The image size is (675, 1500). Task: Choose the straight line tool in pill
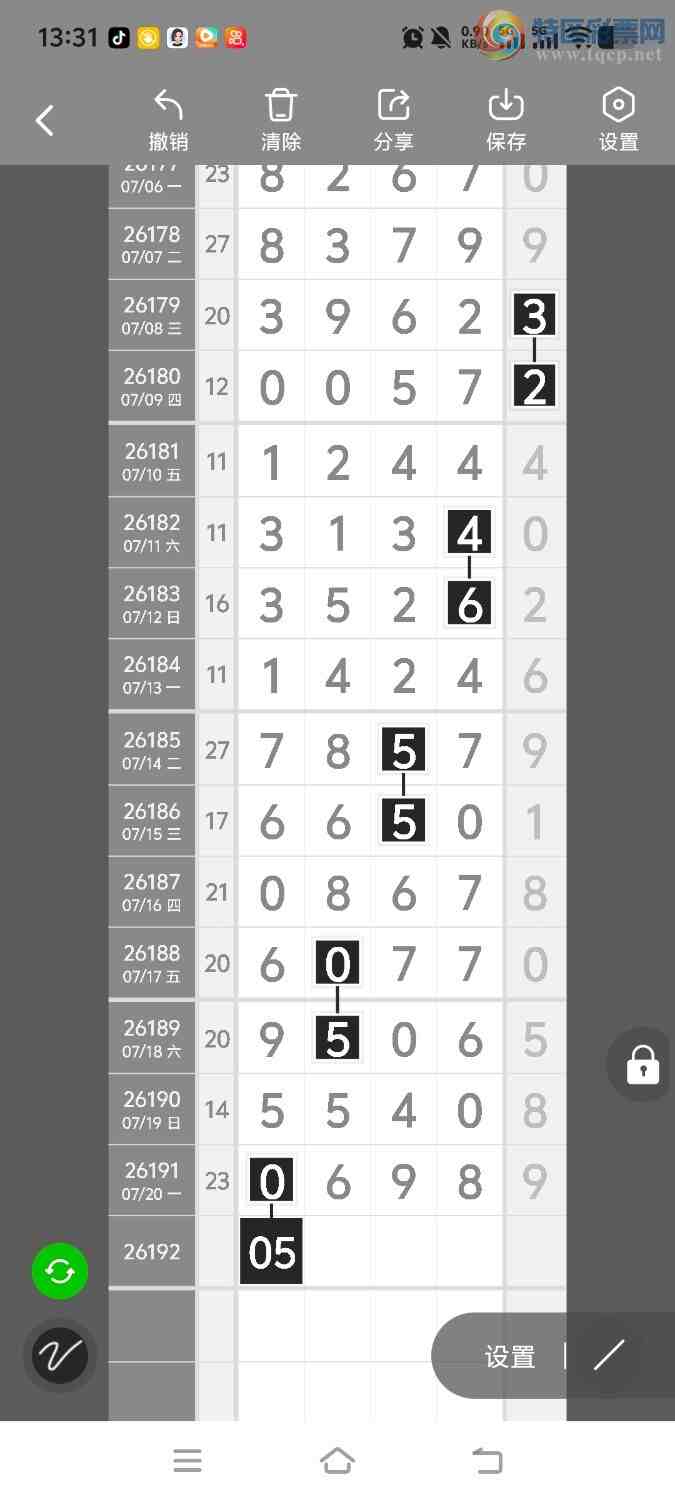(609, 1355)
